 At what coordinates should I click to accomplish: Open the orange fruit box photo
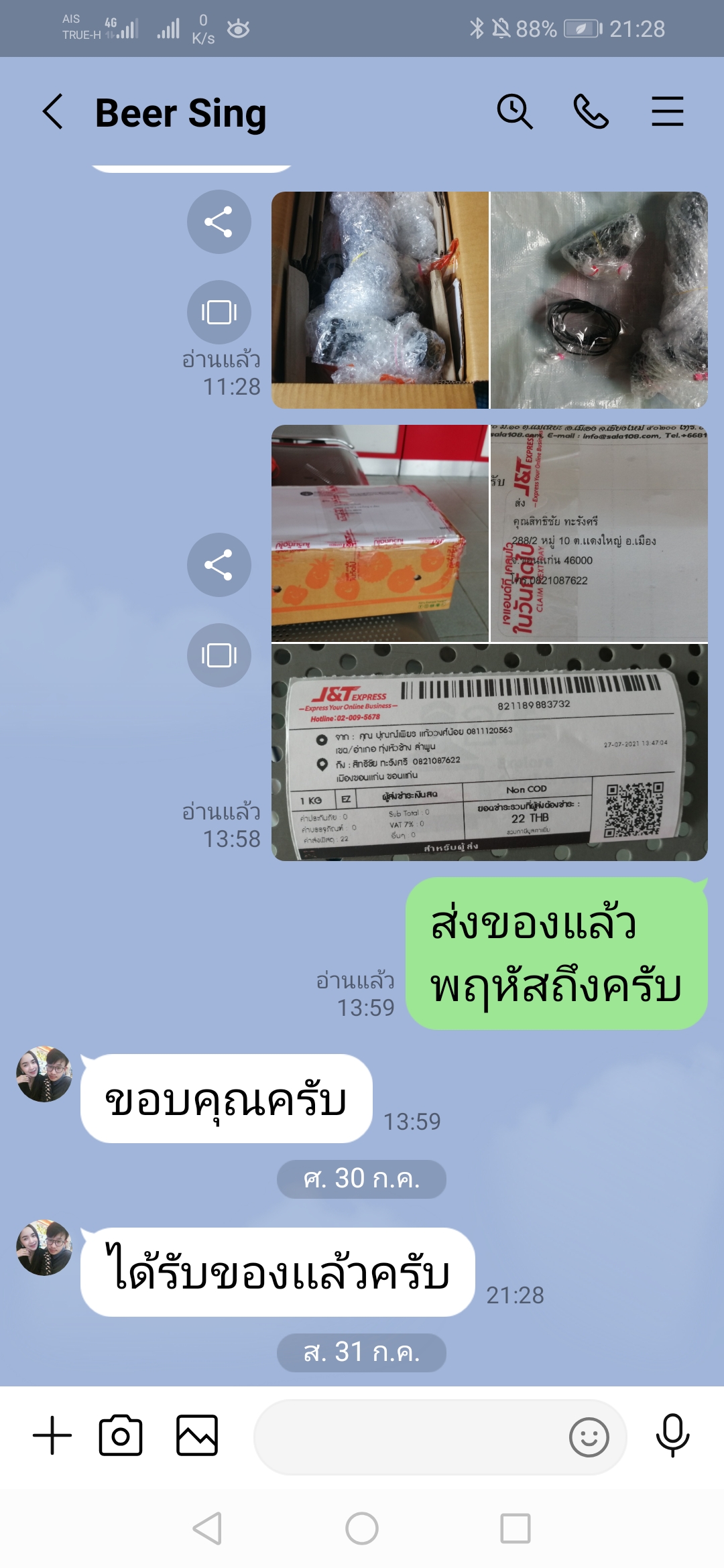tap(379, 533)
